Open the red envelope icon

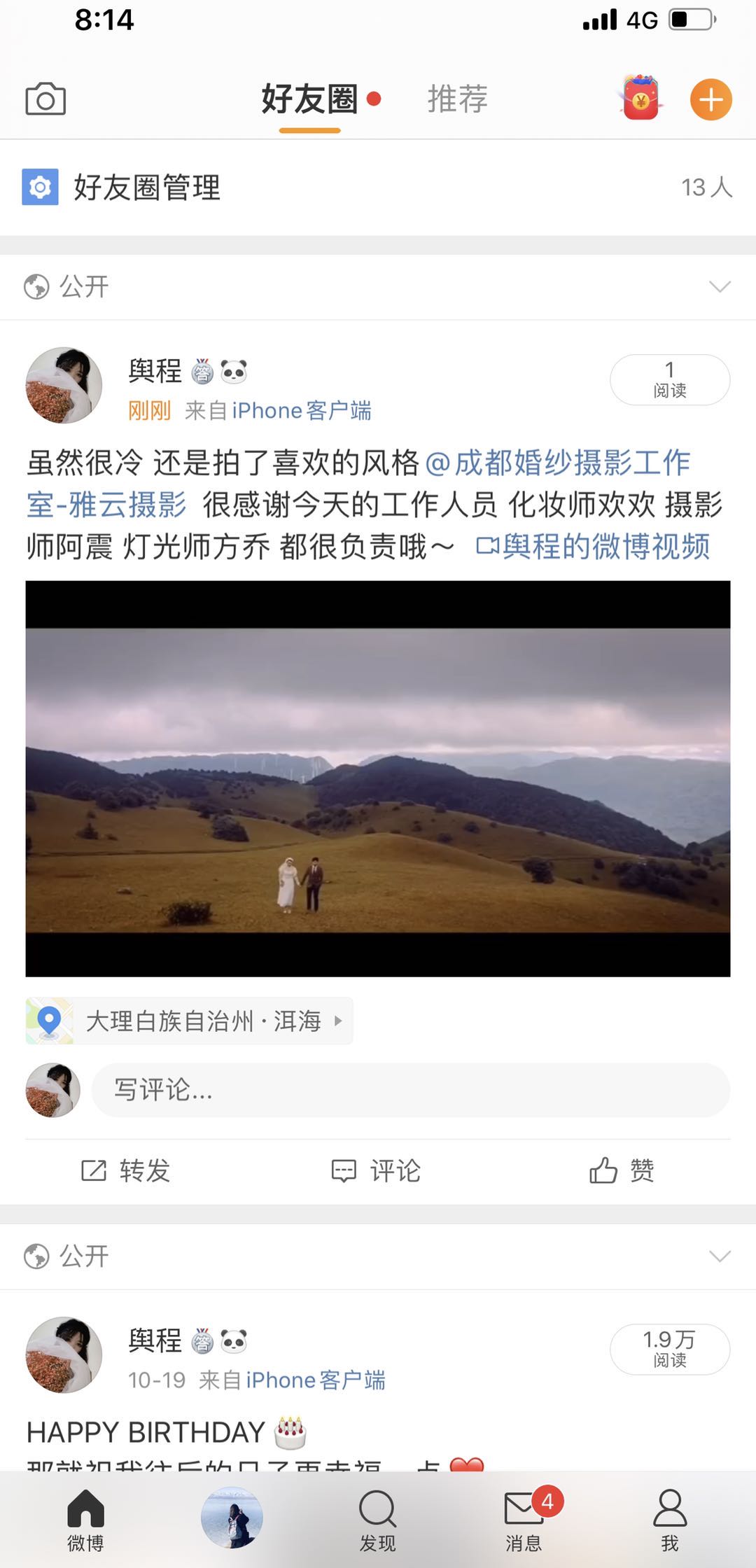coord(640,99)
